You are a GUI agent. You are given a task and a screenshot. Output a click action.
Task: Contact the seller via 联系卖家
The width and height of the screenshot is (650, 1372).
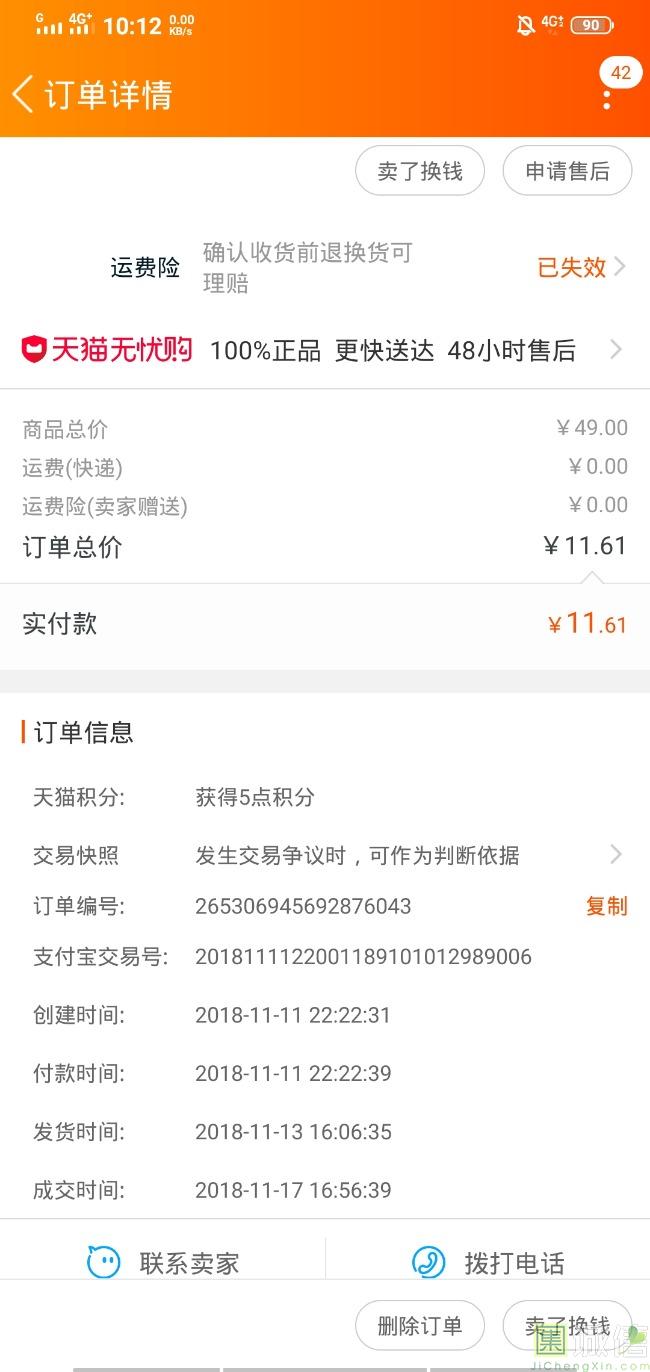click(x=163, y=1263)
